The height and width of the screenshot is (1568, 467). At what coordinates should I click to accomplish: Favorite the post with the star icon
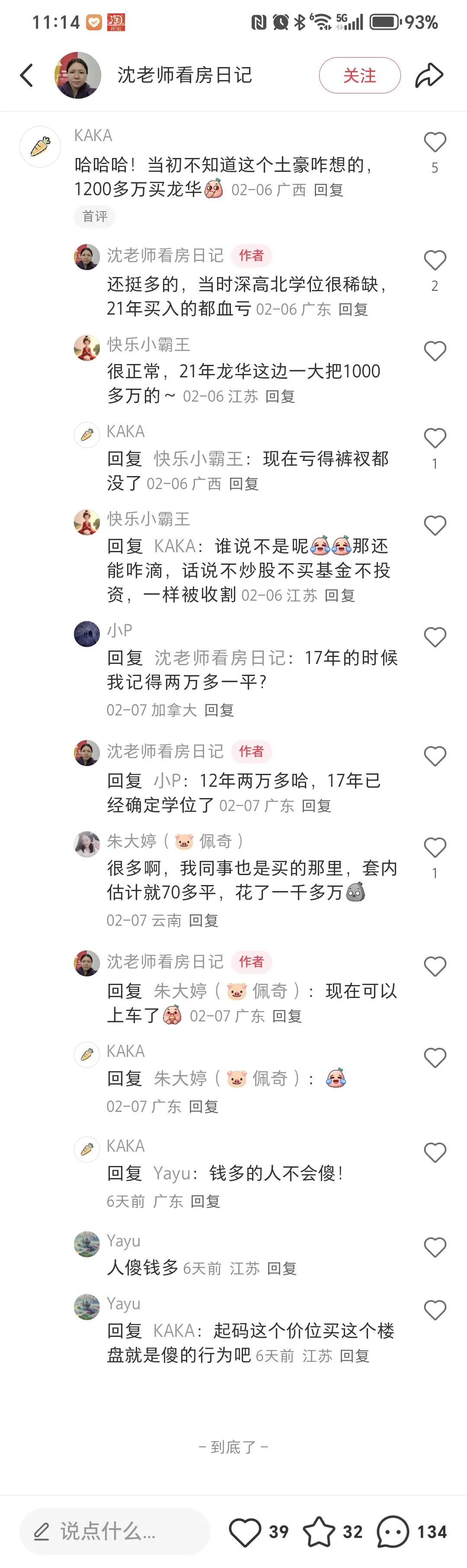(319, 1532)
